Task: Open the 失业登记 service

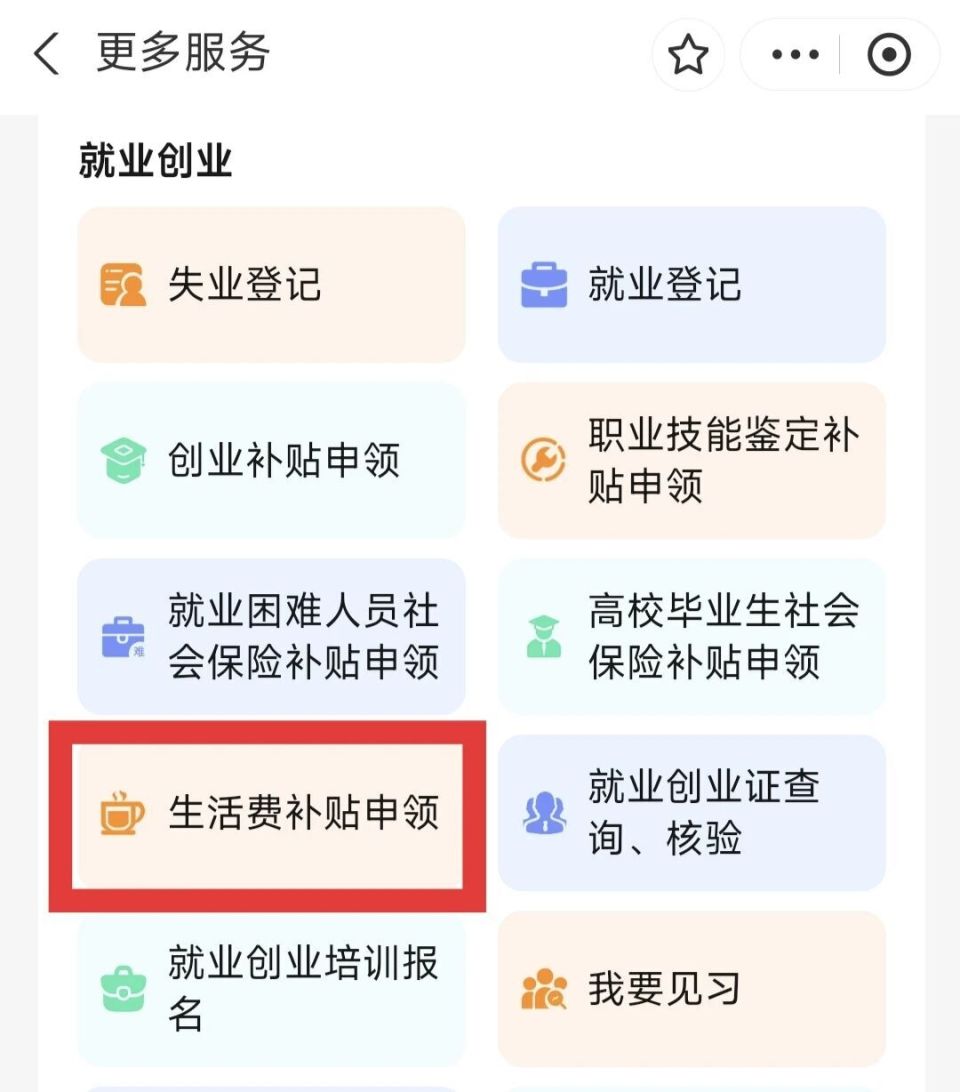Action: point(270,285)
